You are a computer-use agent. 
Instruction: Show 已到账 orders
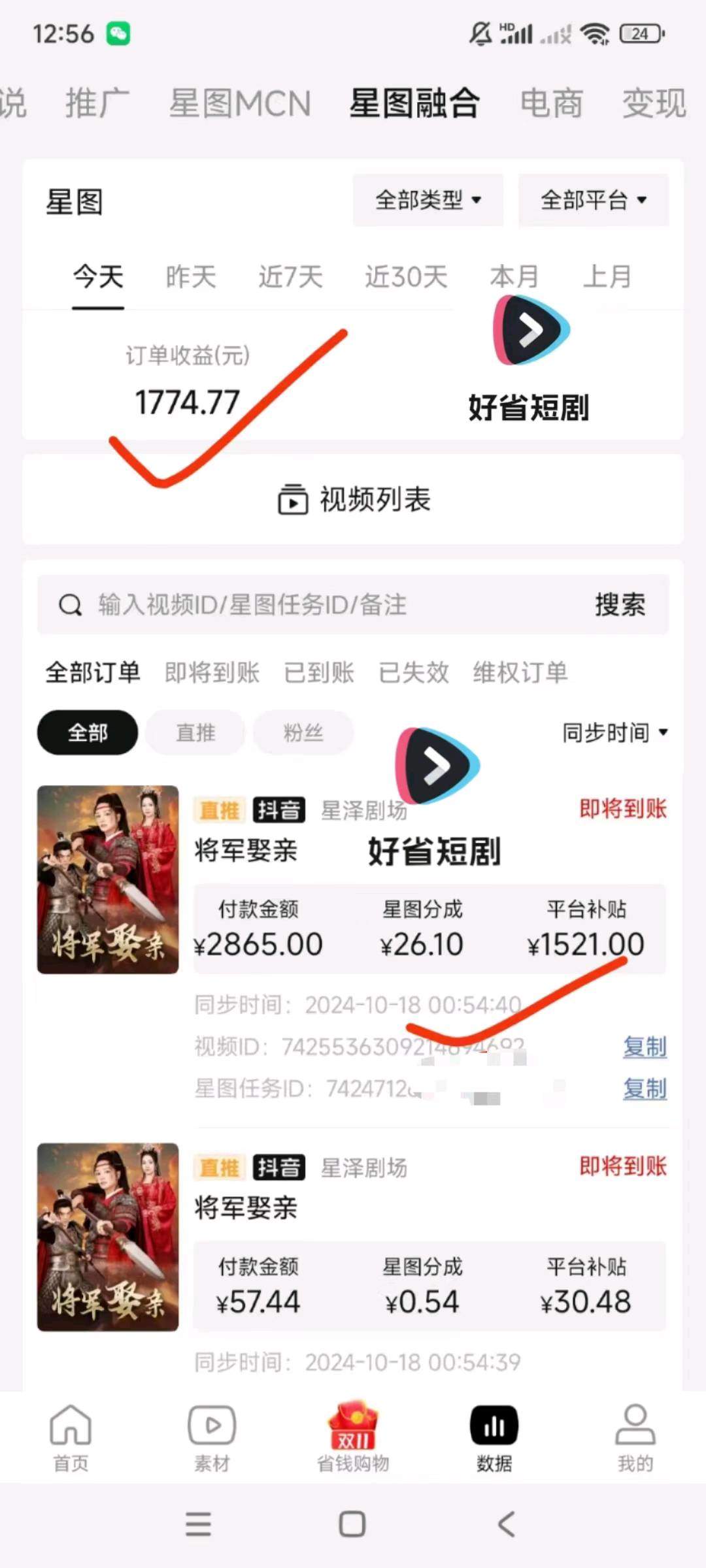pyautogui.click(x=319, y=672)
